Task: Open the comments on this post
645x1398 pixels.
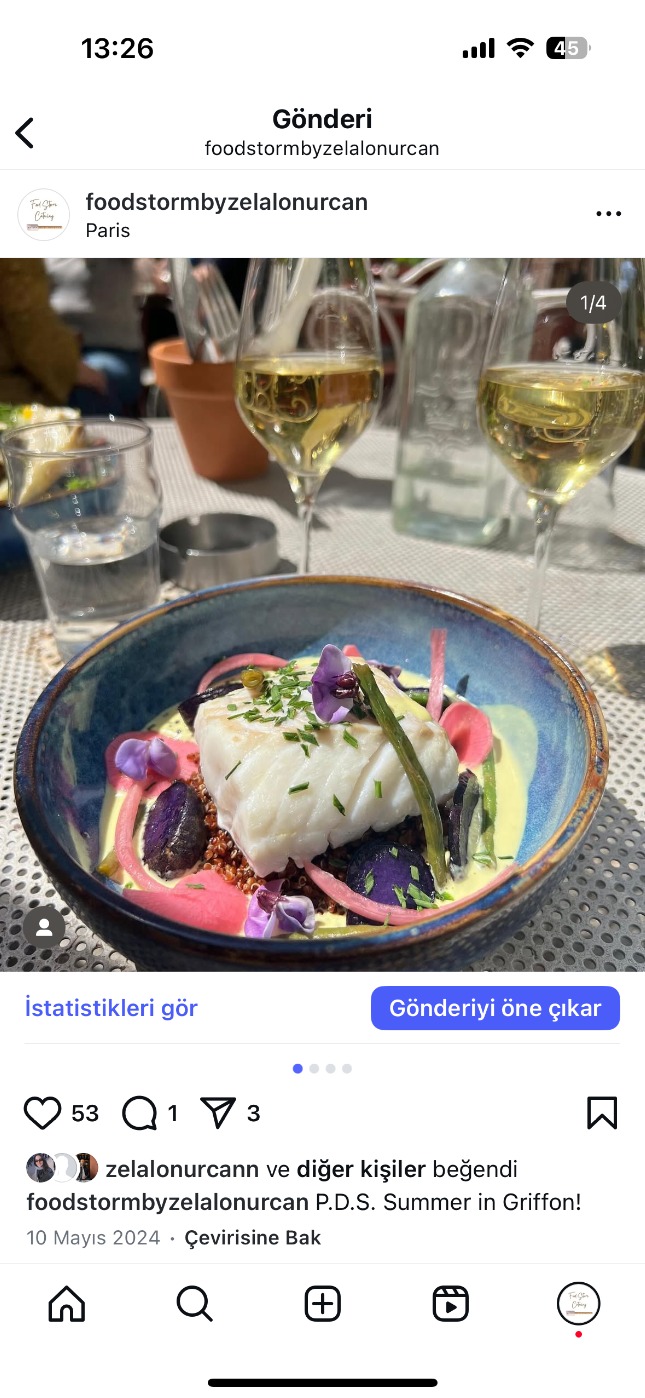Action: click(x=140, y=1113)
